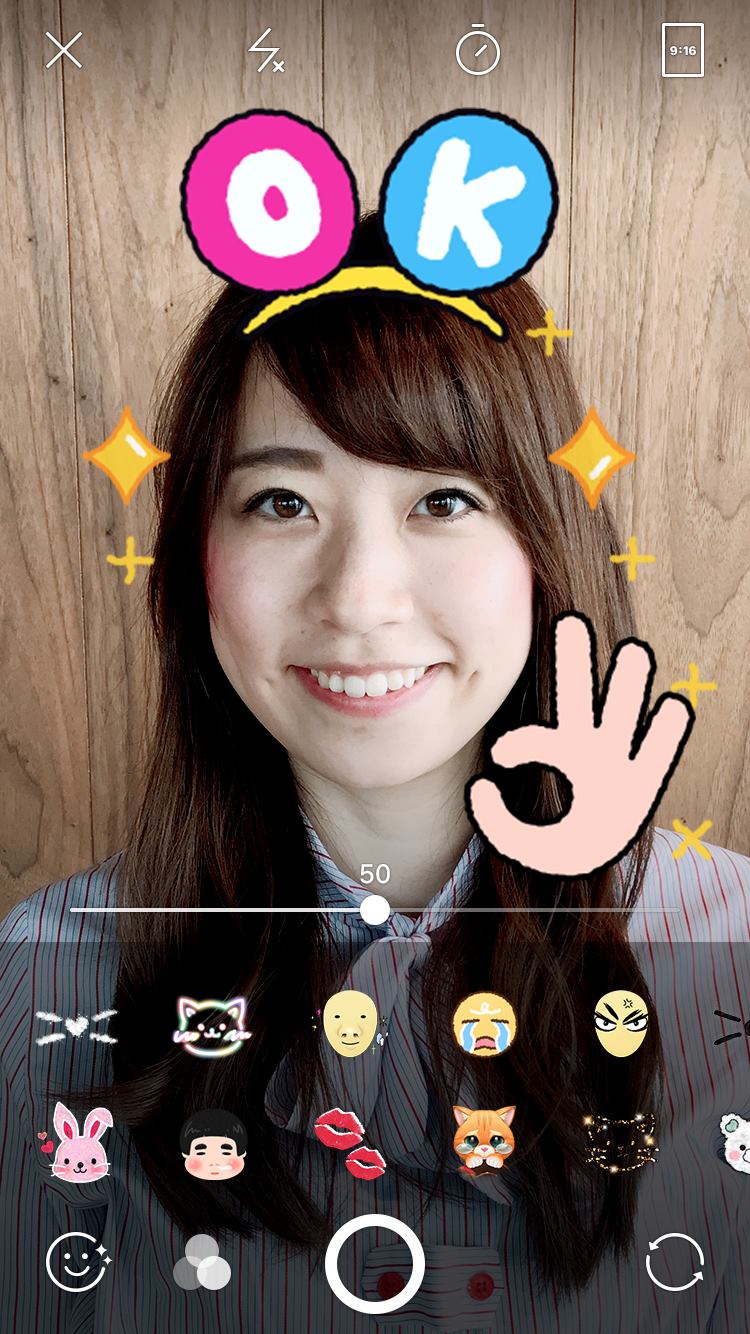
Task: Close the camera screen
Action: [x=63, y=50]
